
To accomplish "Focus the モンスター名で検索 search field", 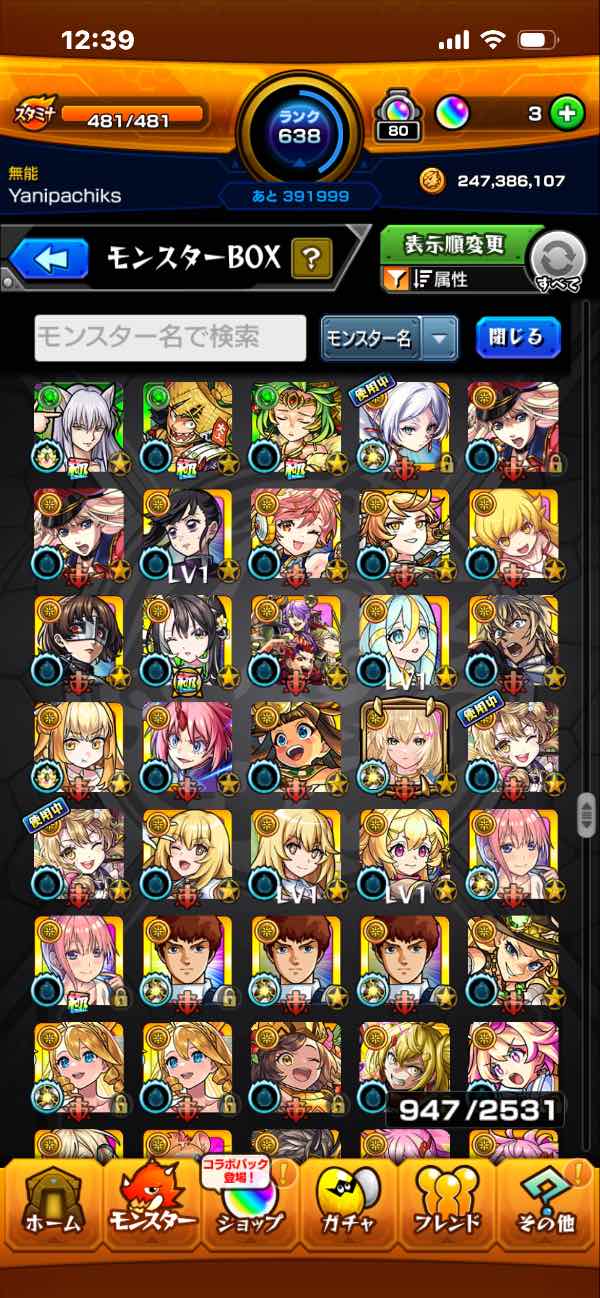I will 170,338.
